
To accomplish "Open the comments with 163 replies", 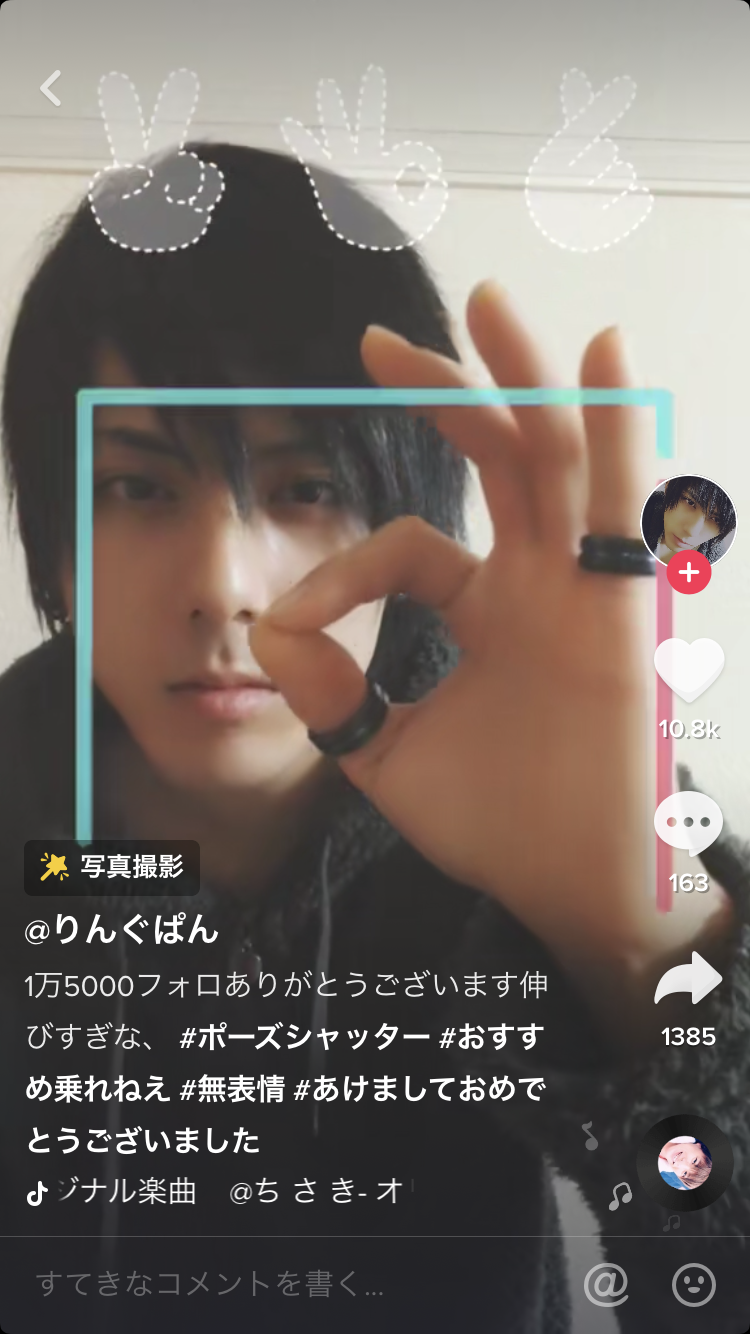I will [688, 824].
